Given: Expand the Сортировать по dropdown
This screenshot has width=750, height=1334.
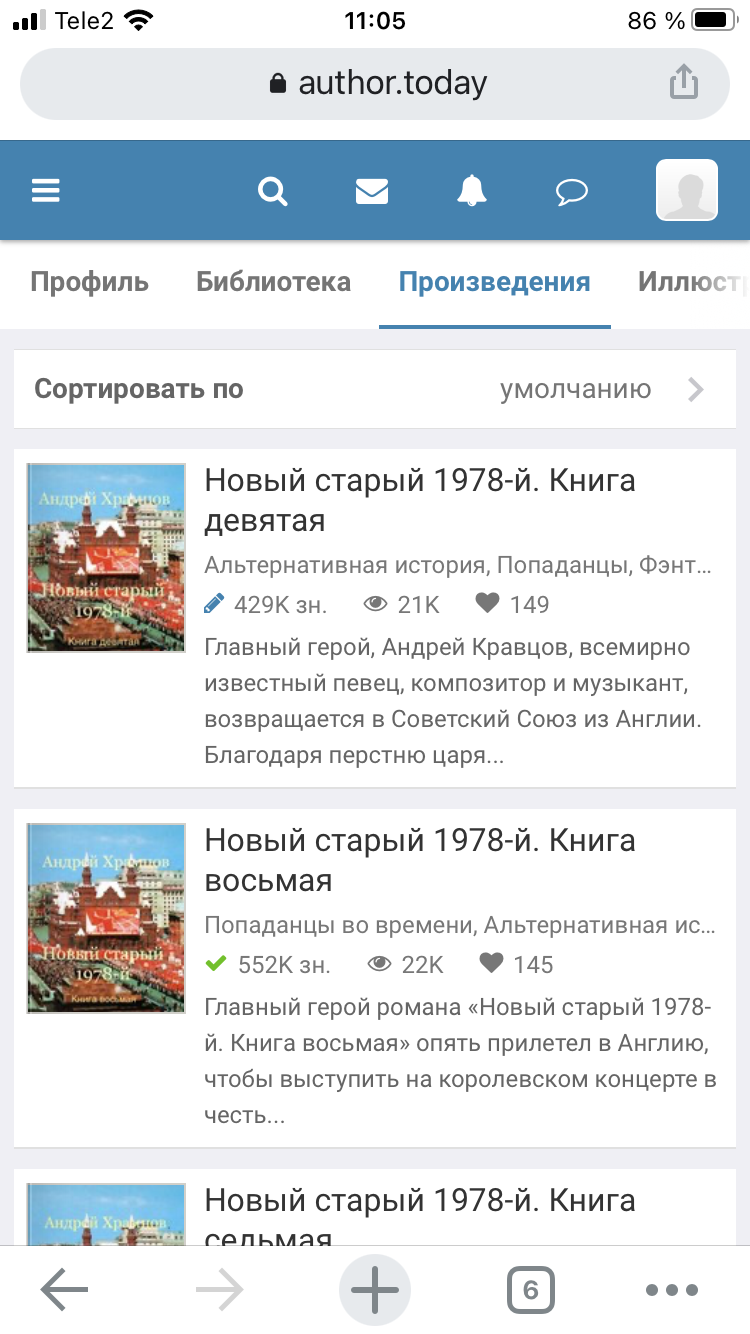Looking at the screenshot, I should 374,389.
